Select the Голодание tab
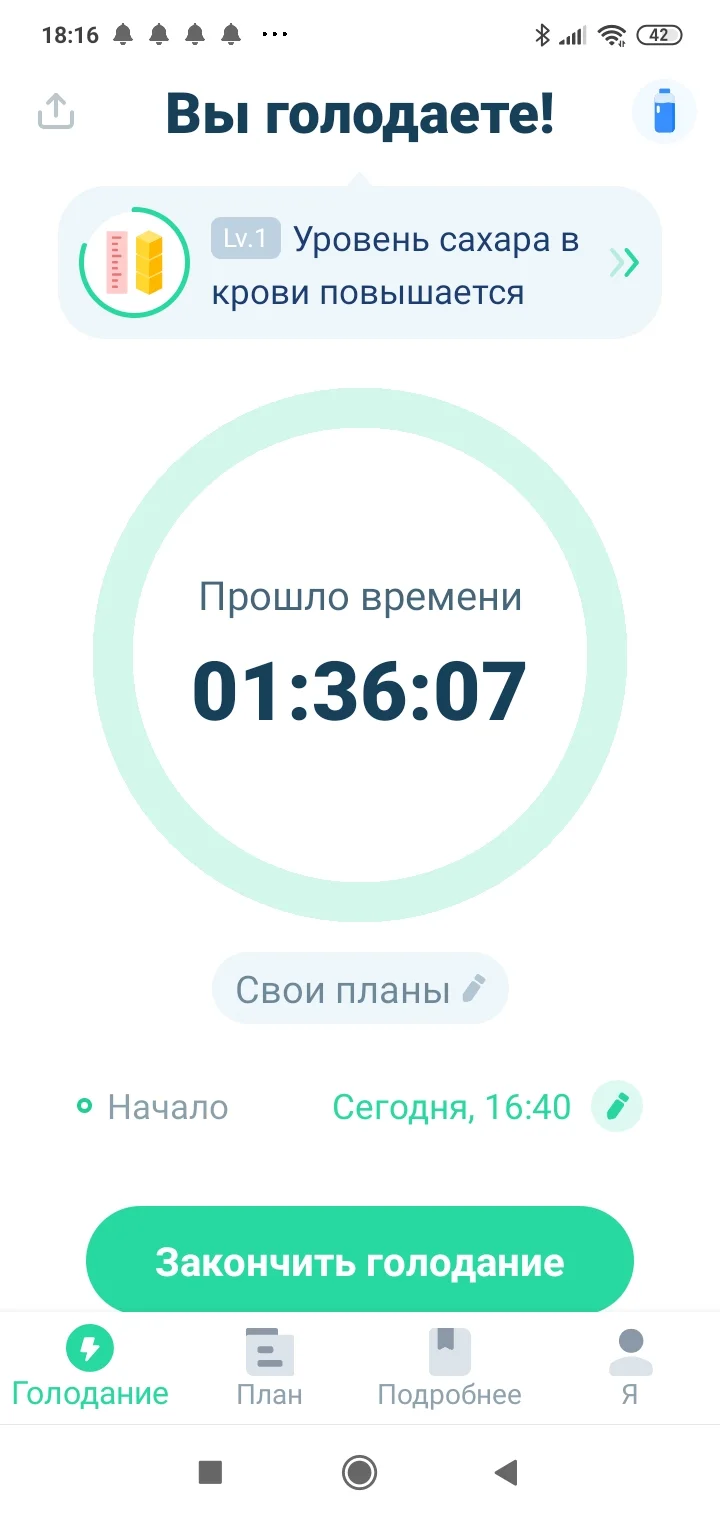The image size is (720, 1520). (x=90, y=1367)
